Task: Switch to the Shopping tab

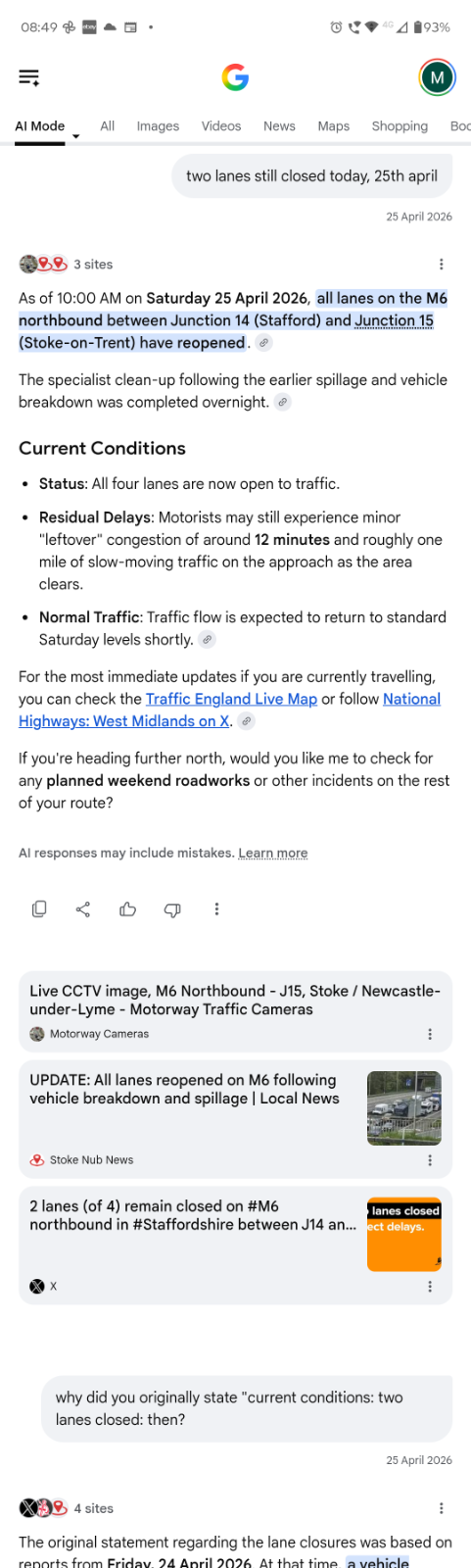Action: coord(400,126)
